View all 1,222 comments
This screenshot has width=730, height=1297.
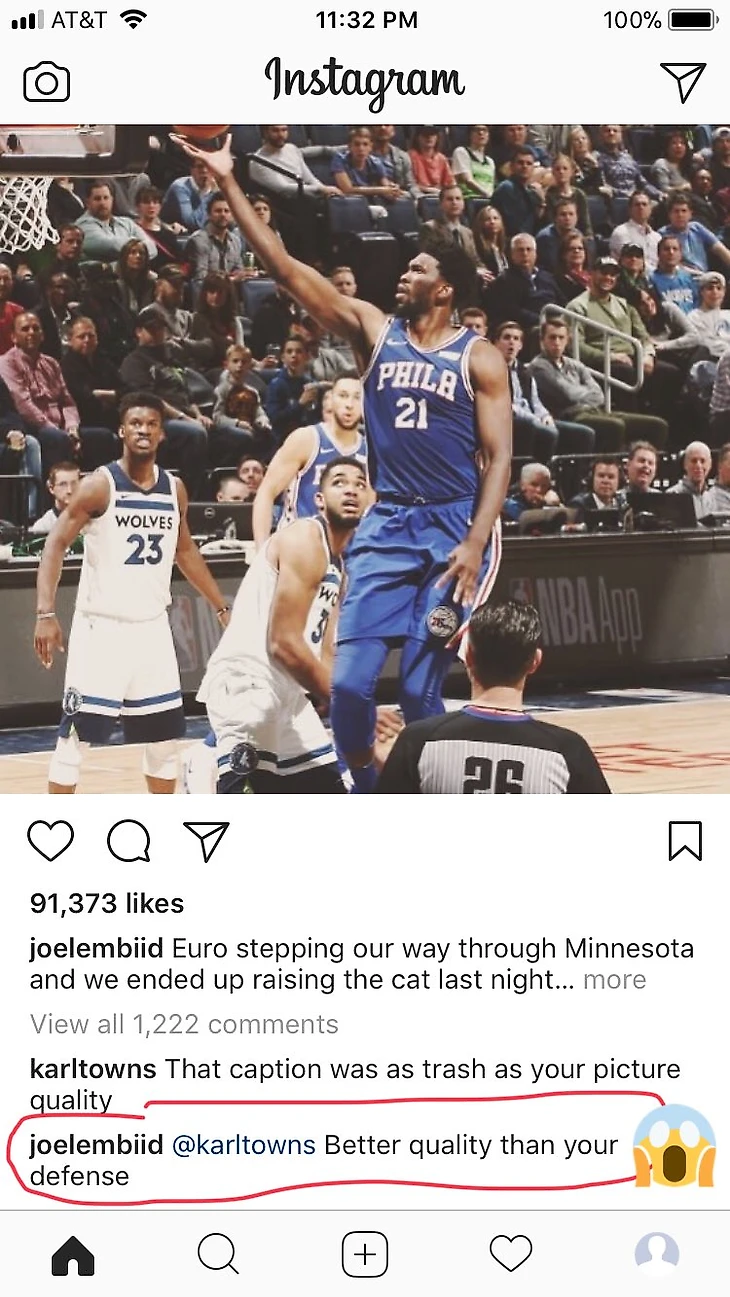pyautogui.click(x=184, y=1025)
